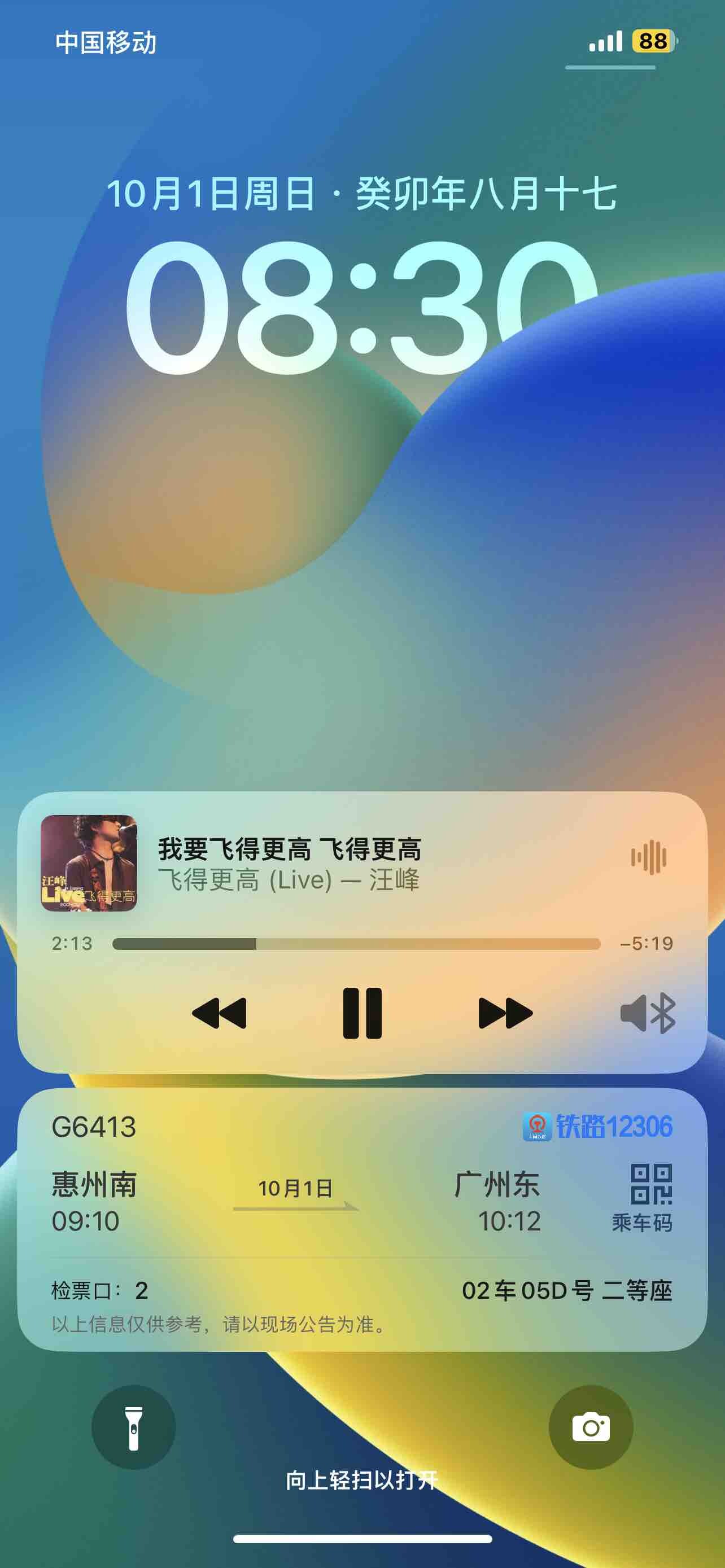Pause the song 飞得更高
The height and width of the screenshot is (1568, 725).
pyautogui.click(x=362, y=1013)
